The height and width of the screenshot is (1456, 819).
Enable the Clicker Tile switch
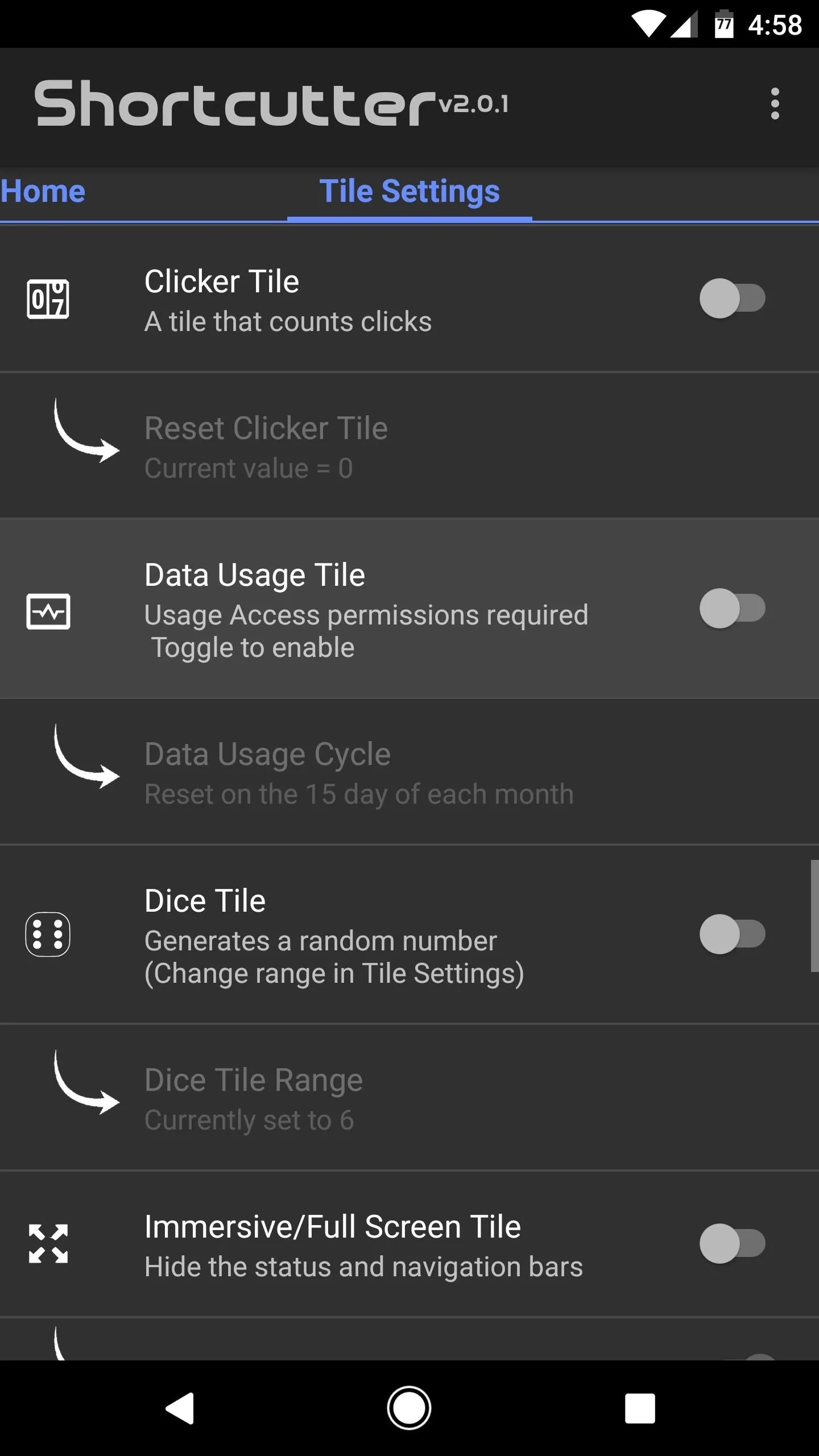click(x=733, y=298)
